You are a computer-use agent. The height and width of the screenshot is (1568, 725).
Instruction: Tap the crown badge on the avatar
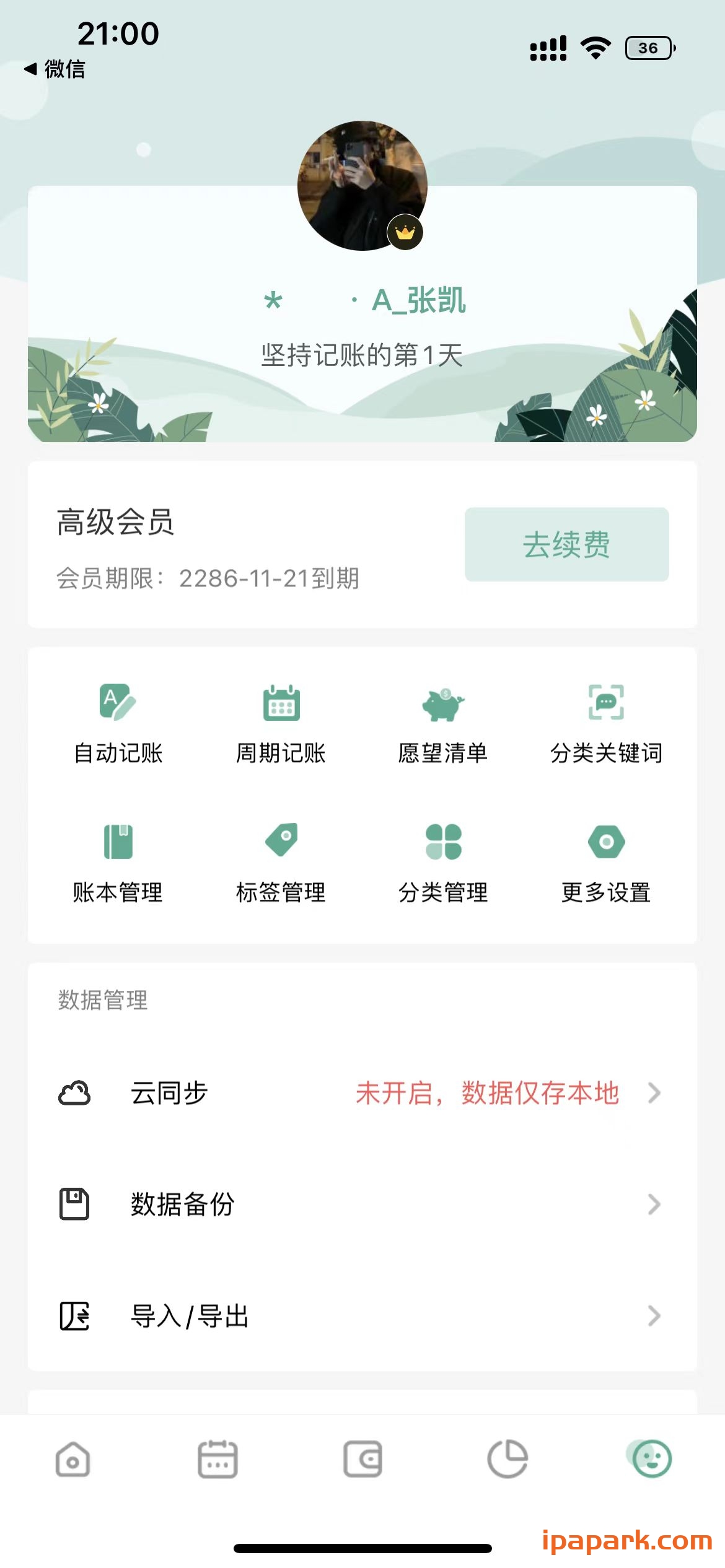[x=404, y=232]
